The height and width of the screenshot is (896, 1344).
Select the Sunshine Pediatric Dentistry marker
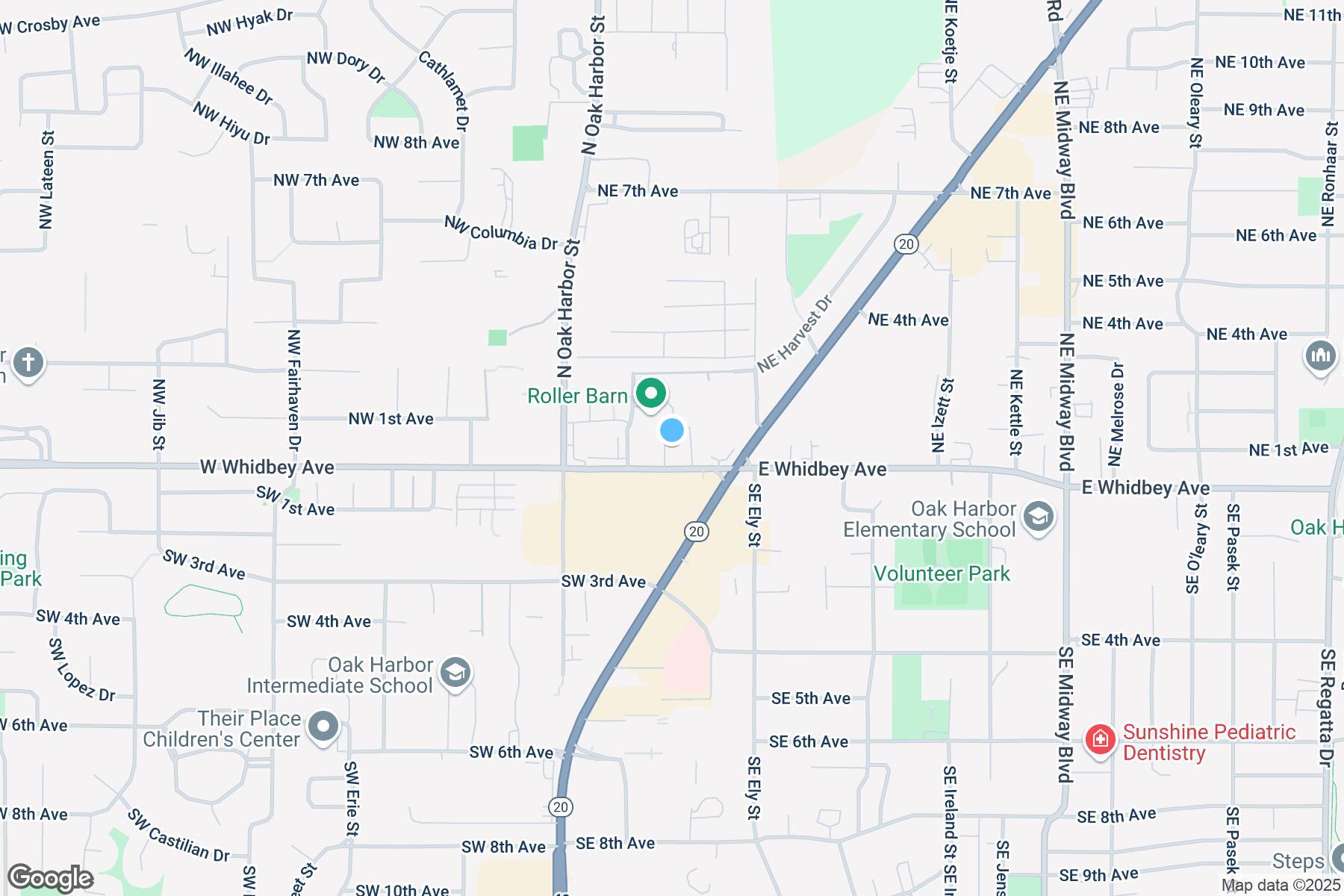click(x=1100, y=740)
